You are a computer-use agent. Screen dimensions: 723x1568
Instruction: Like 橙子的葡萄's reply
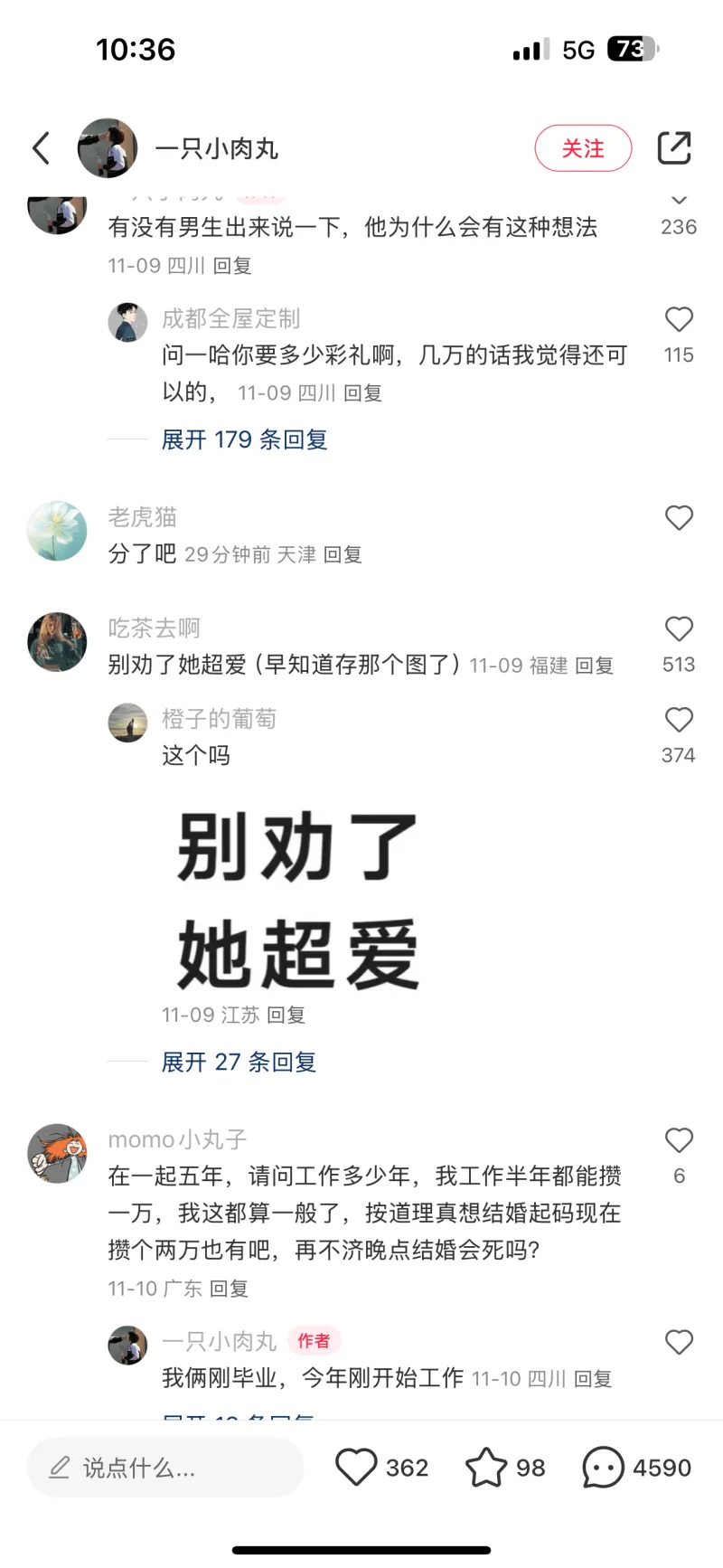click(x=679, y=720)
